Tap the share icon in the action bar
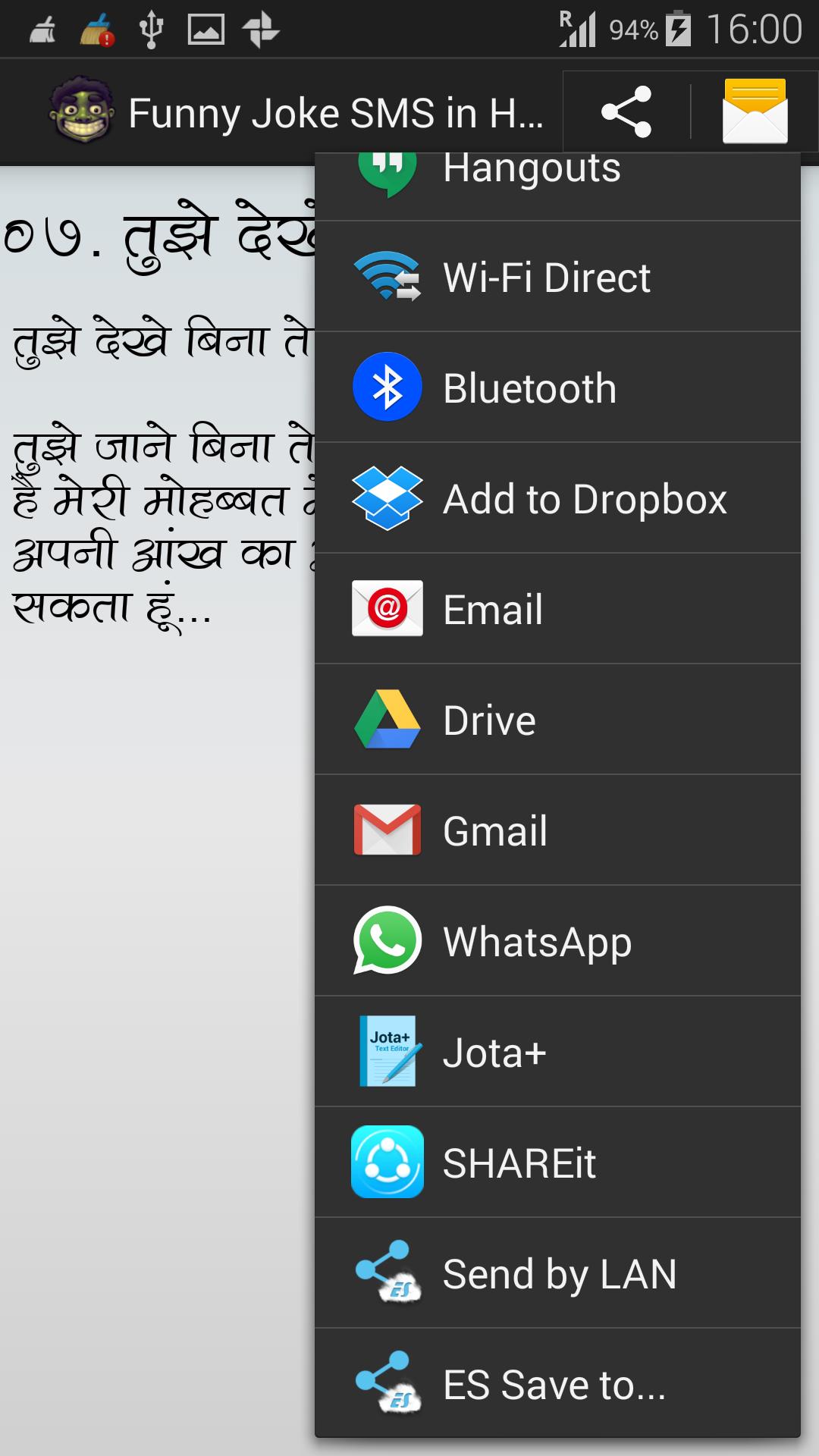This screenshot has height=1456, width=819. (x=626, y=111)
